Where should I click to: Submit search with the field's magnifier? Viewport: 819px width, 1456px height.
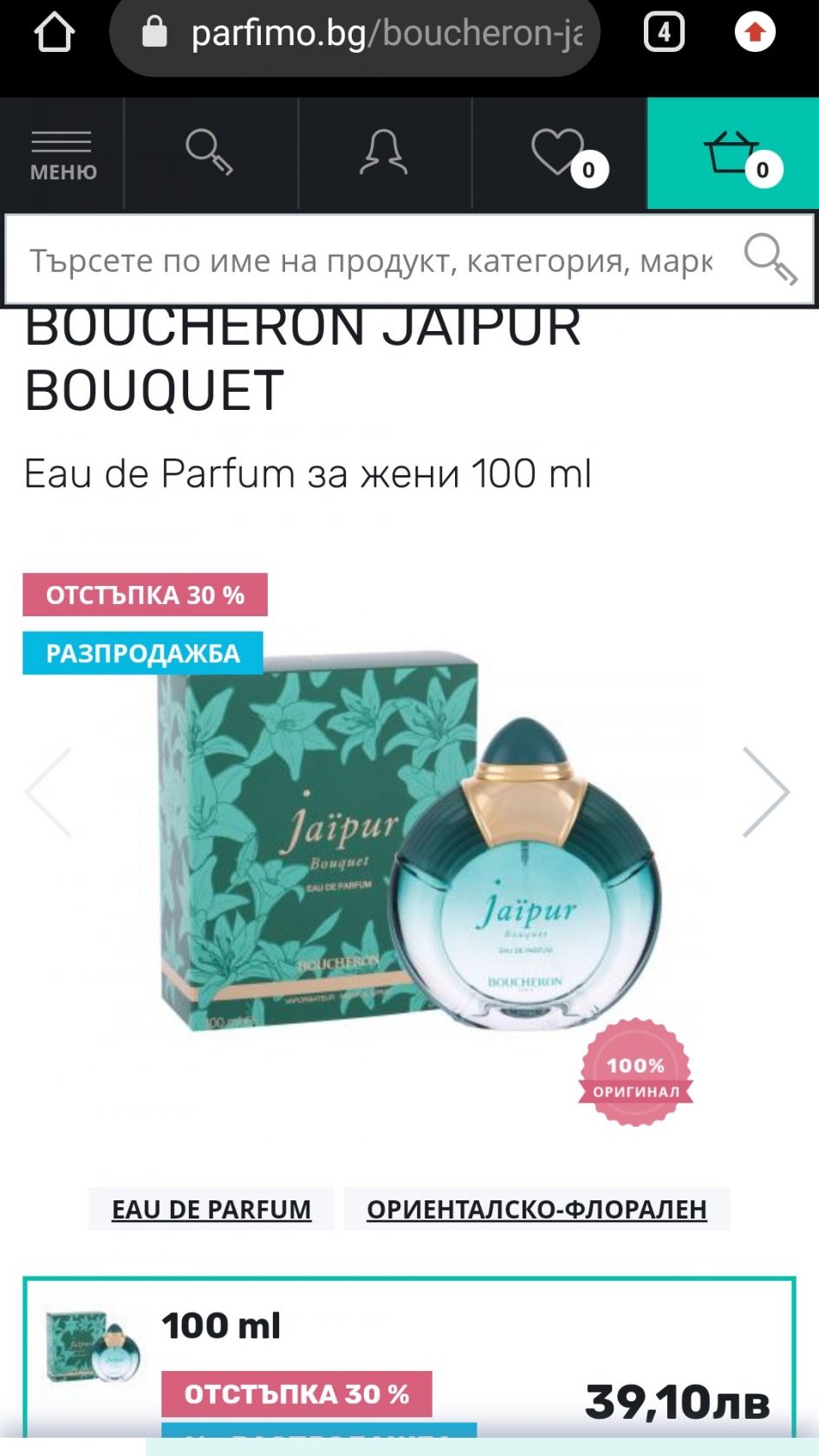(x=770, y=258)
